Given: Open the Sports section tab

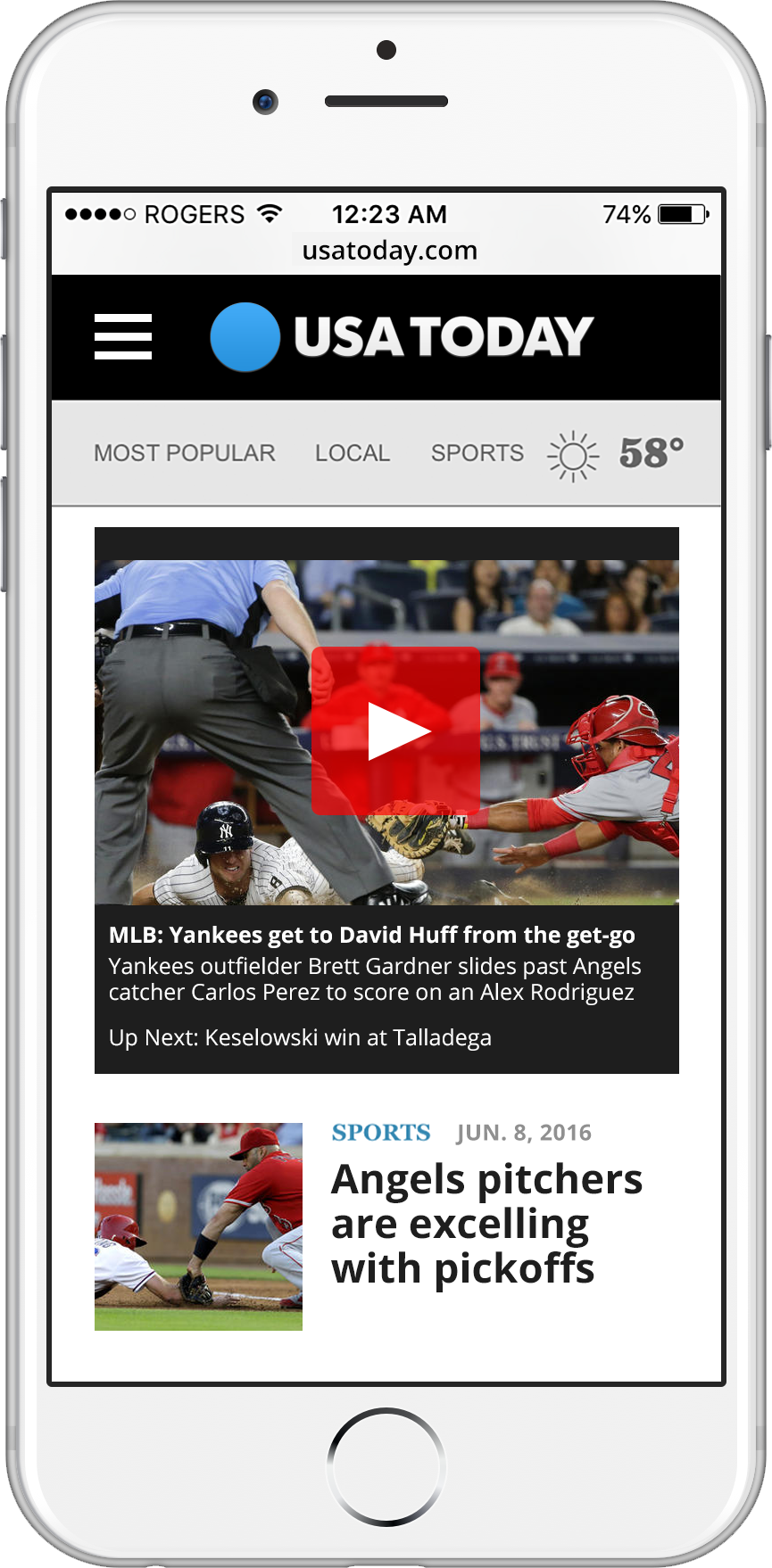Looking at the screenshot, I should click(x=477, y=453).
